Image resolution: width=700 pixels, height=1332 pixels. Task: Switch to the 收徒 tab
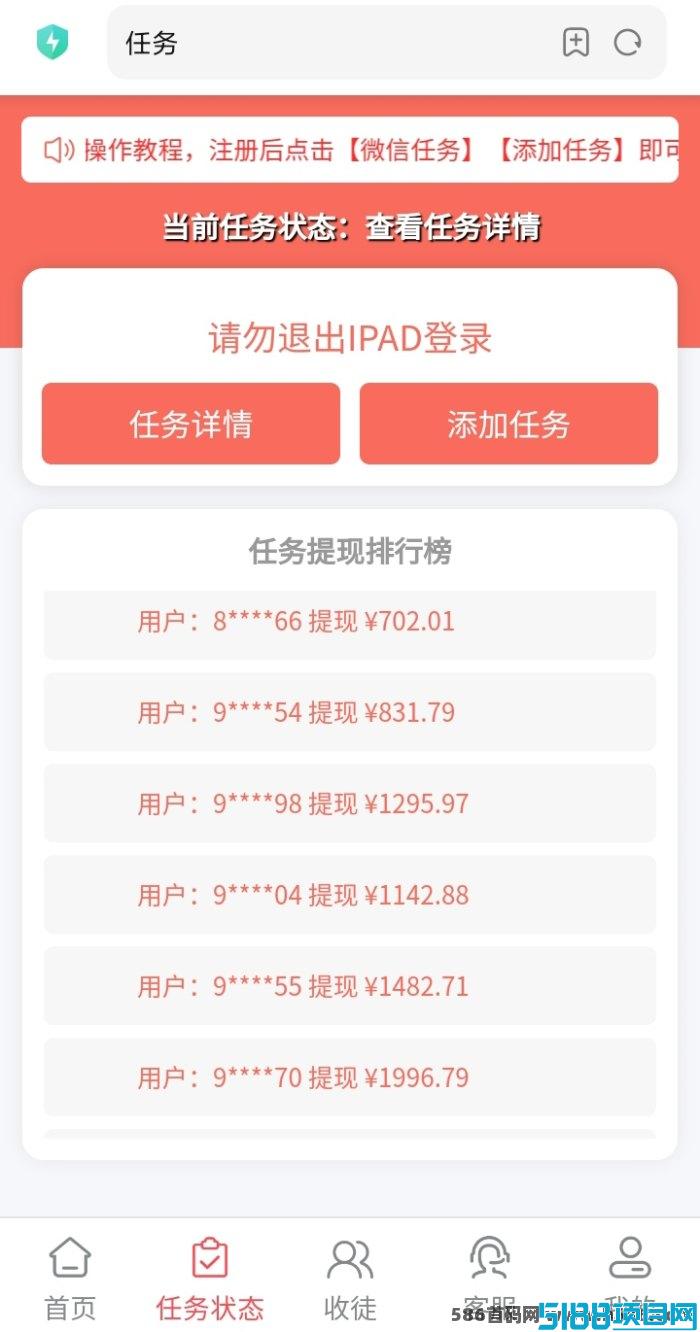[350, 1277]
